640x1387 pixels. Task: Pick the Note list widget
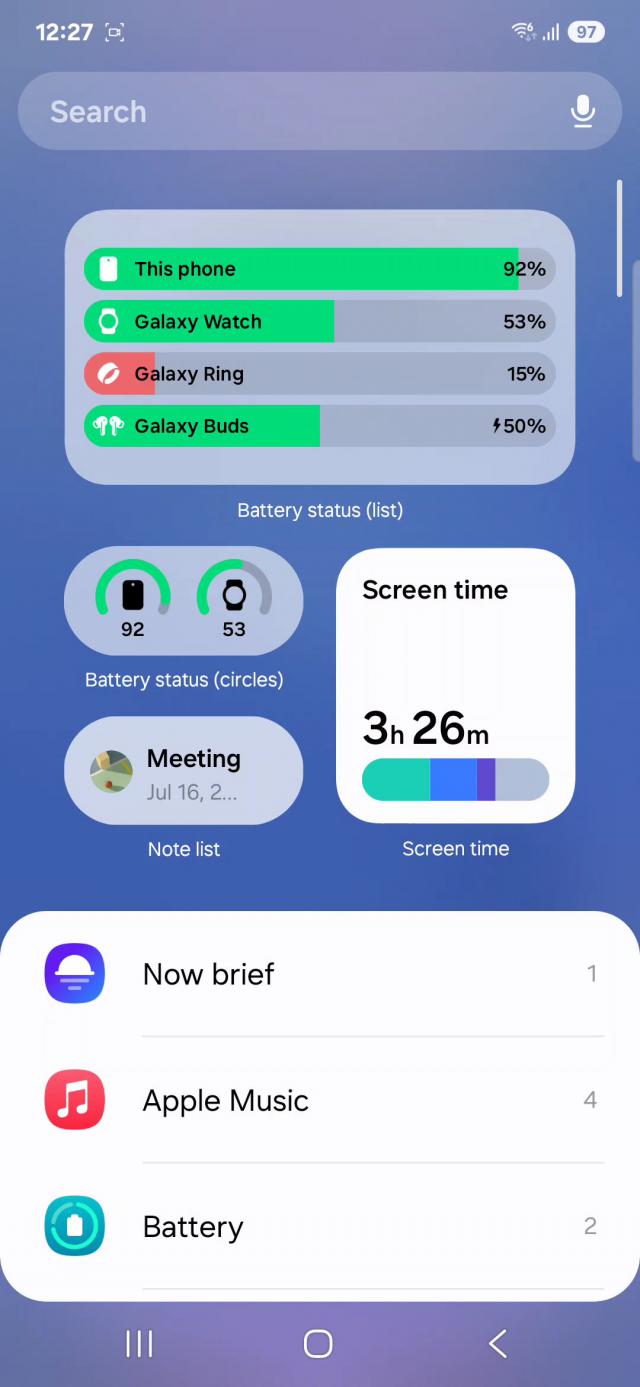tap(184, 771)
